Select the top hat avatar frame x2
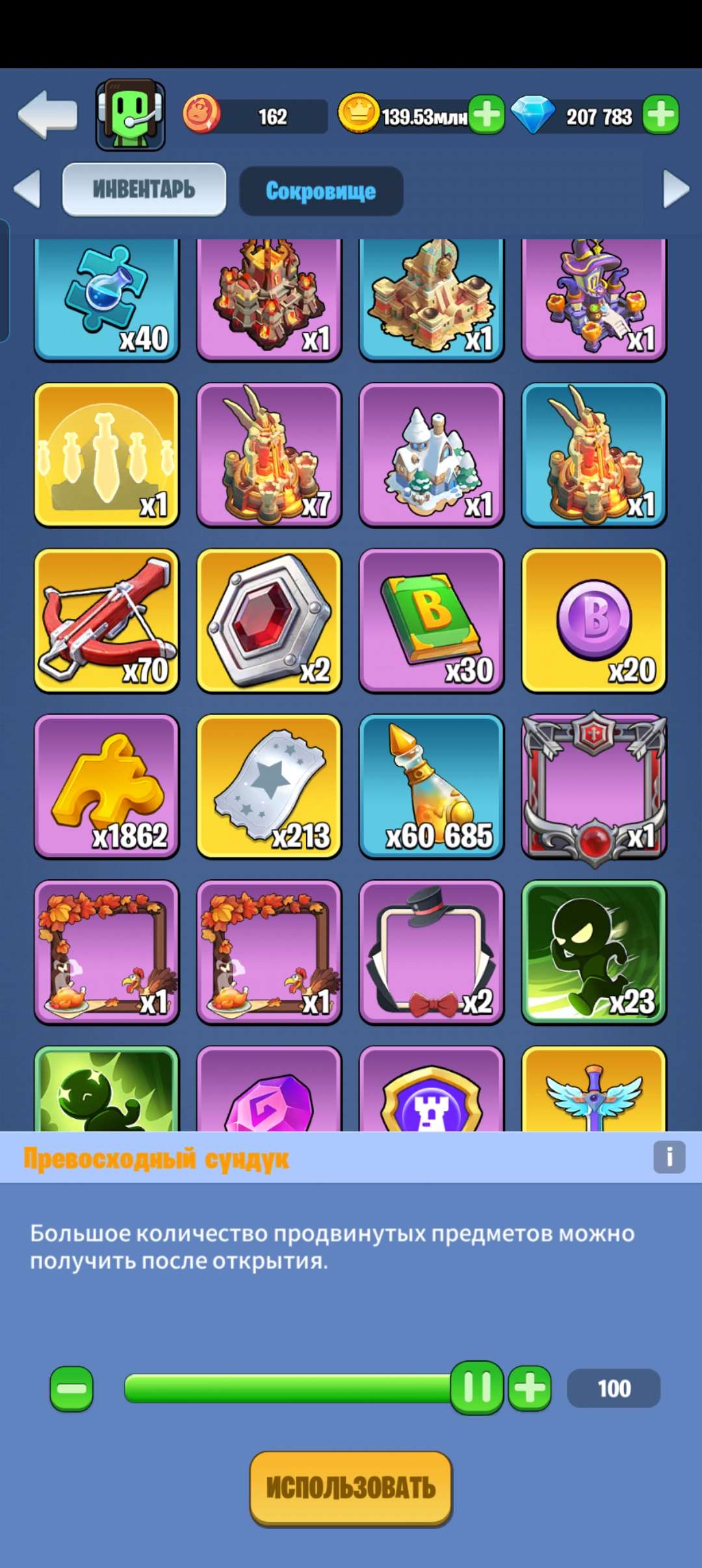This screenshot has width=702, height=1568. tap(431, 952)
